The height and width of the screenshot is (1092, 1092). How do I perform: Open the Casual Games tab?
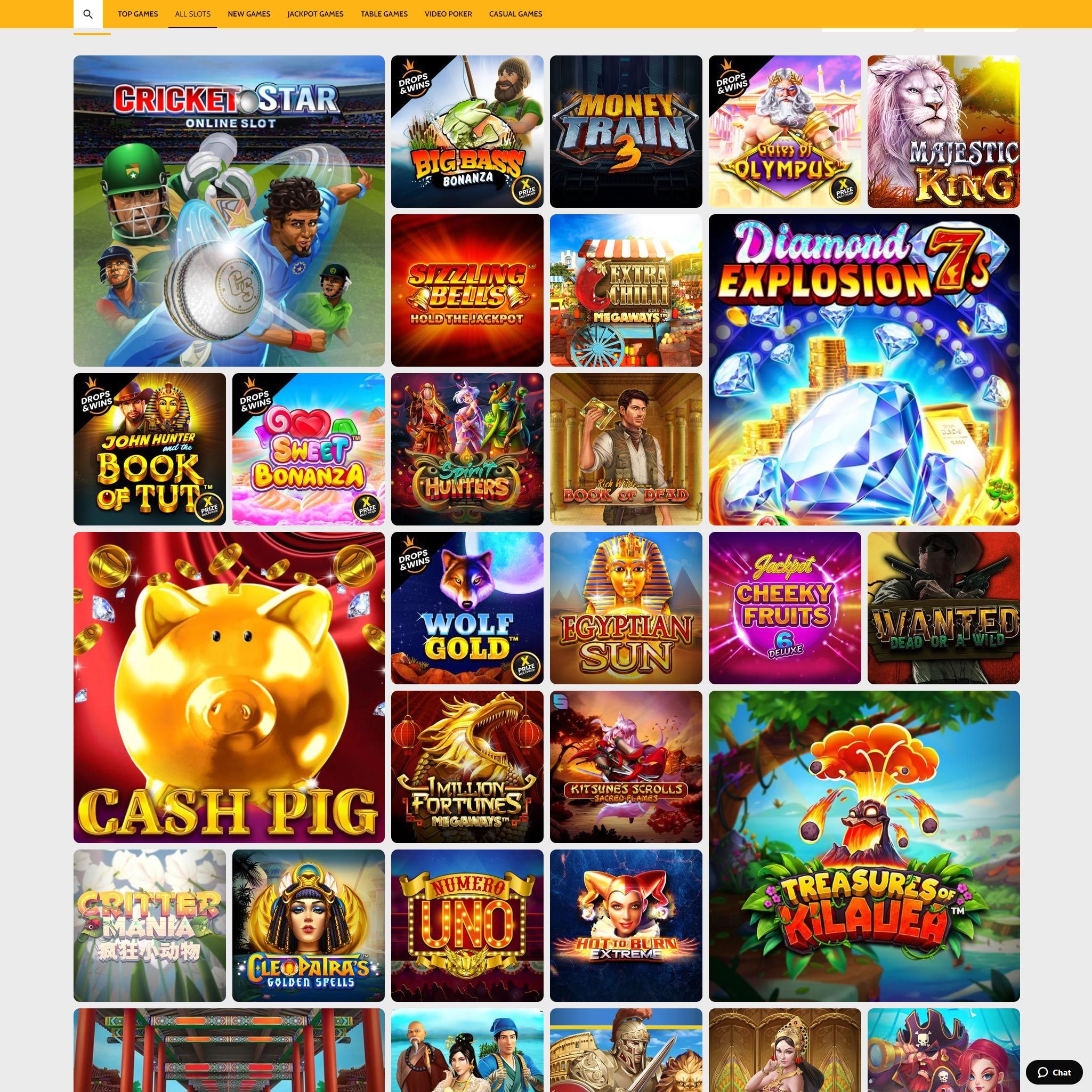[x=515, y=14]
